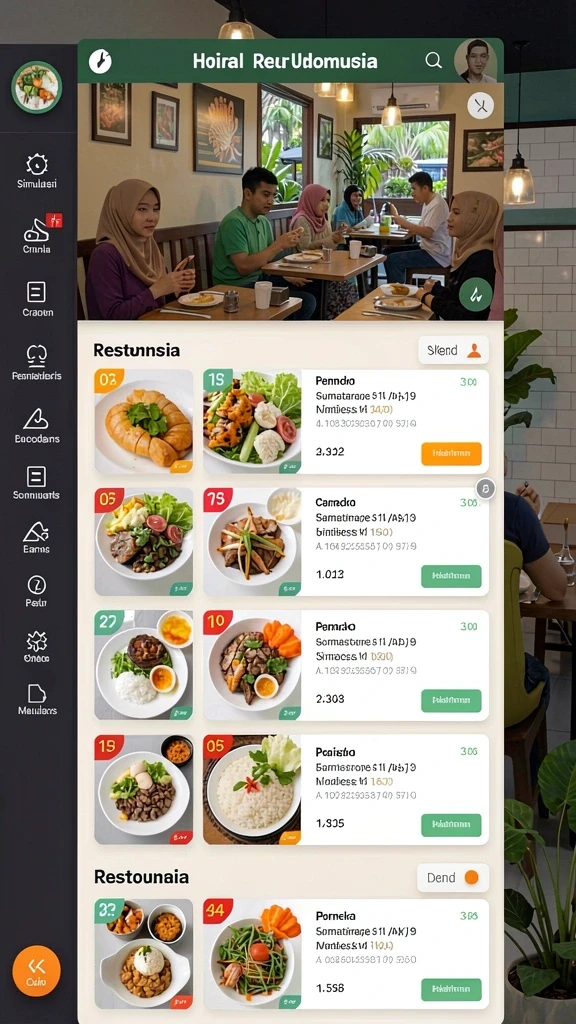Image resolution: width=576 pixels, height=1024 pixels.
Task: Go to the Eams sidebar item
Action: coord(37,537)
